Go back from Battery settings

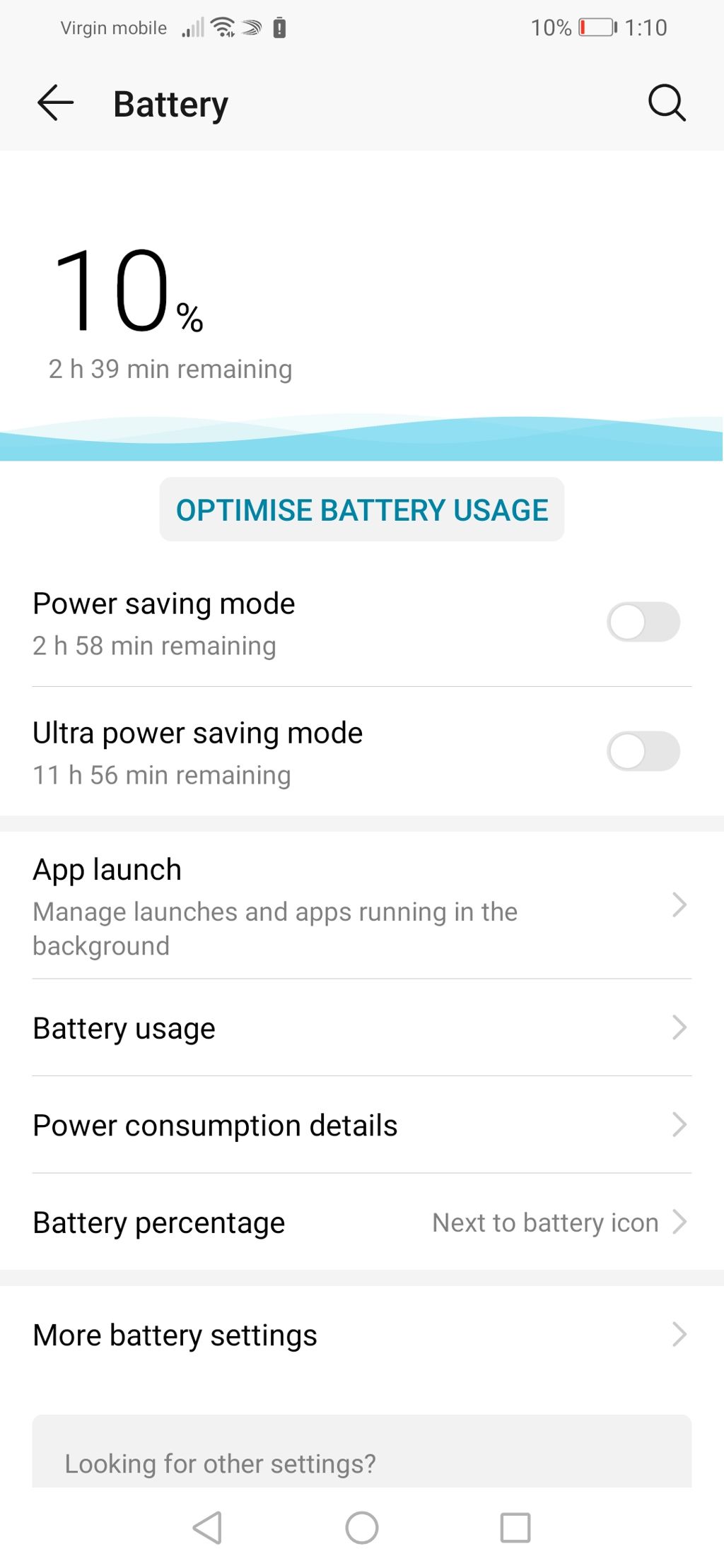55,103
